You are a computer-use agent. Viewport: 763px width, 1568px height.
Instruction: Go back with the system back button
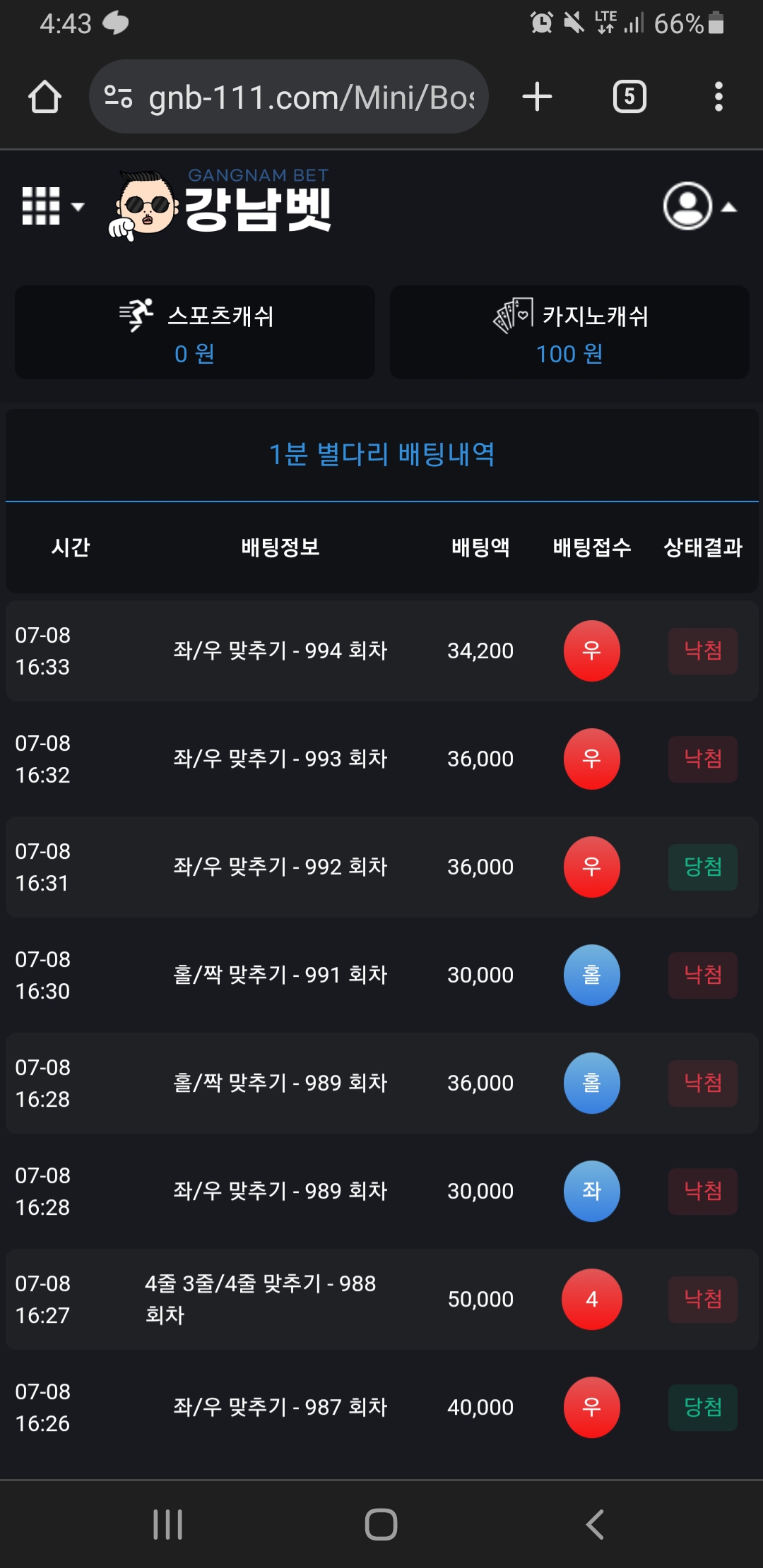595,1524
